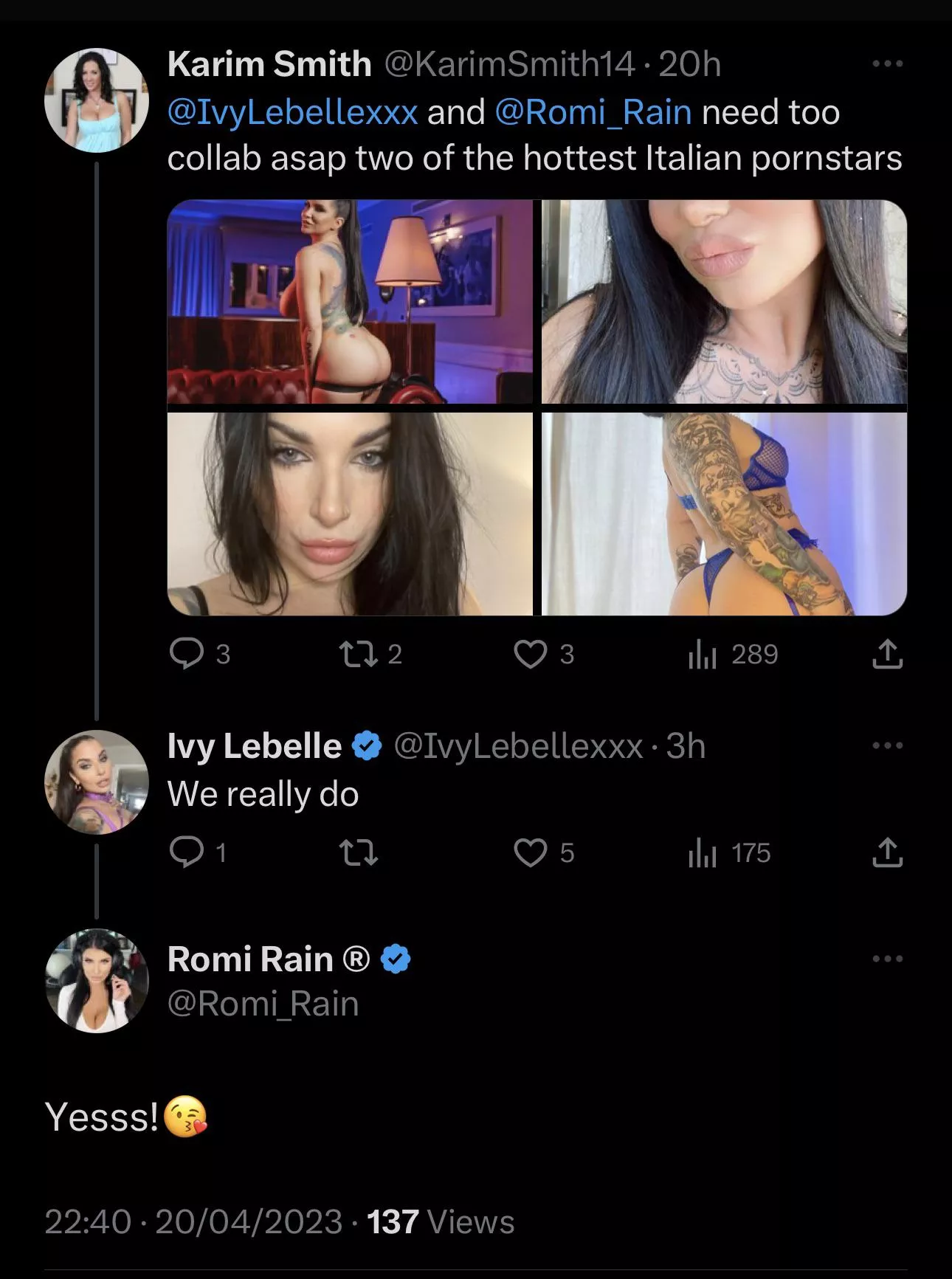This screenshot has height=1279, width=952.
Task: Retweet Ivy Lebelle's reply
Action: [x=358, y=852]
